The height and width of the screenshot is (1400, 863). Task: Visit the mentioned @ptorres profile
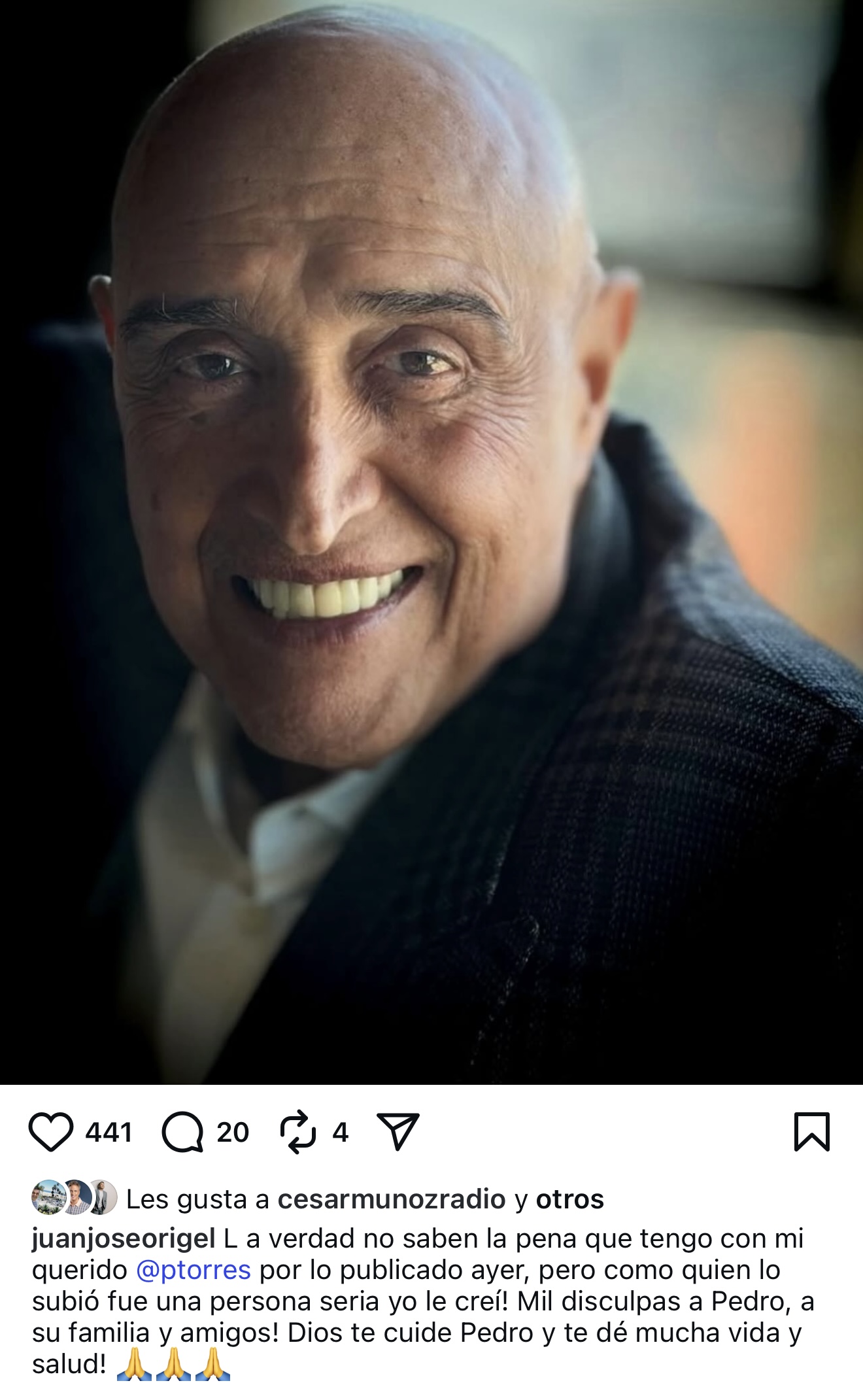[194, 1270]
